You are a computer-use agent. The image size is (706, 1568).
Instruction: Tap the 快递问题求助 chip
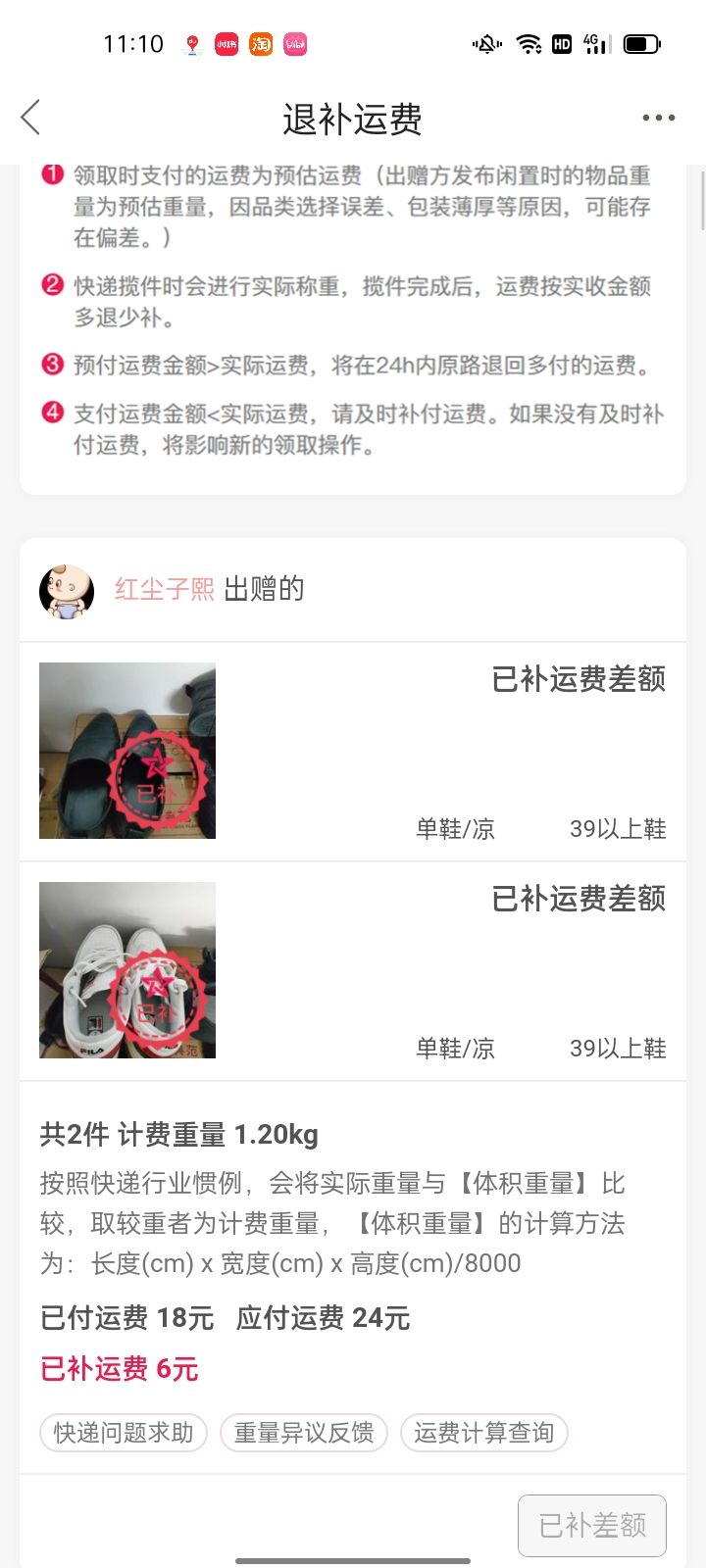(x=124, y=1433)
